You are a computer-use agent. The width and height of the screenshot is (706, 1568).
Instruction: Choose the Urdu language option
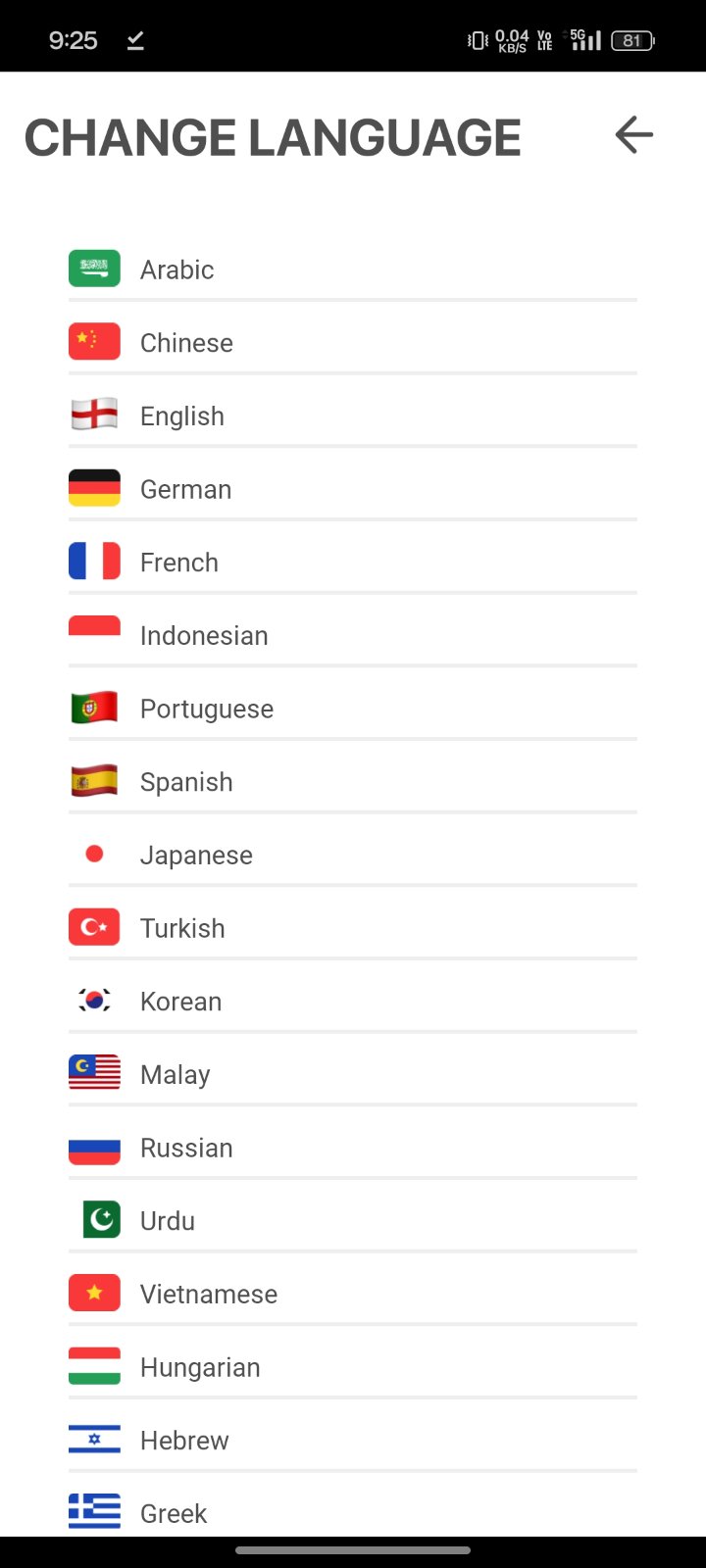[x=168, y=1221]
